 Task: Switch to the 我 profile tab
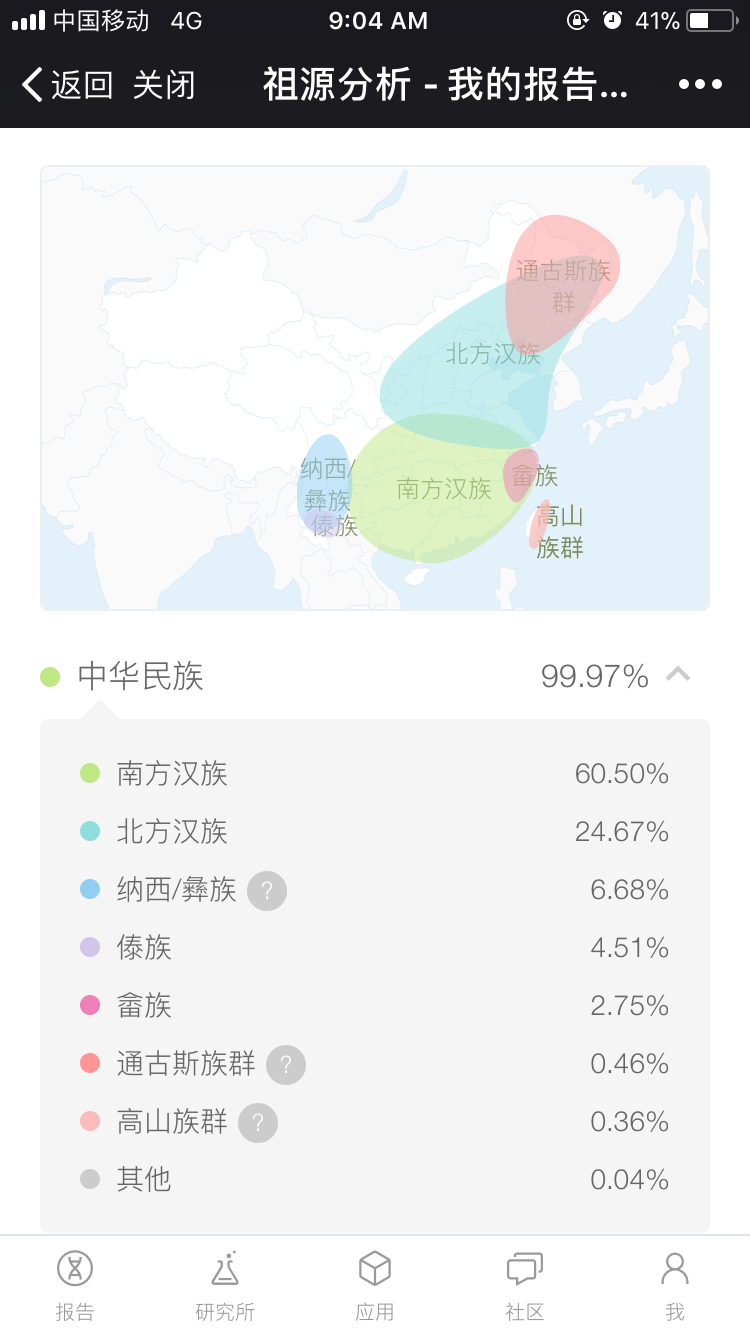(675, 1285)
